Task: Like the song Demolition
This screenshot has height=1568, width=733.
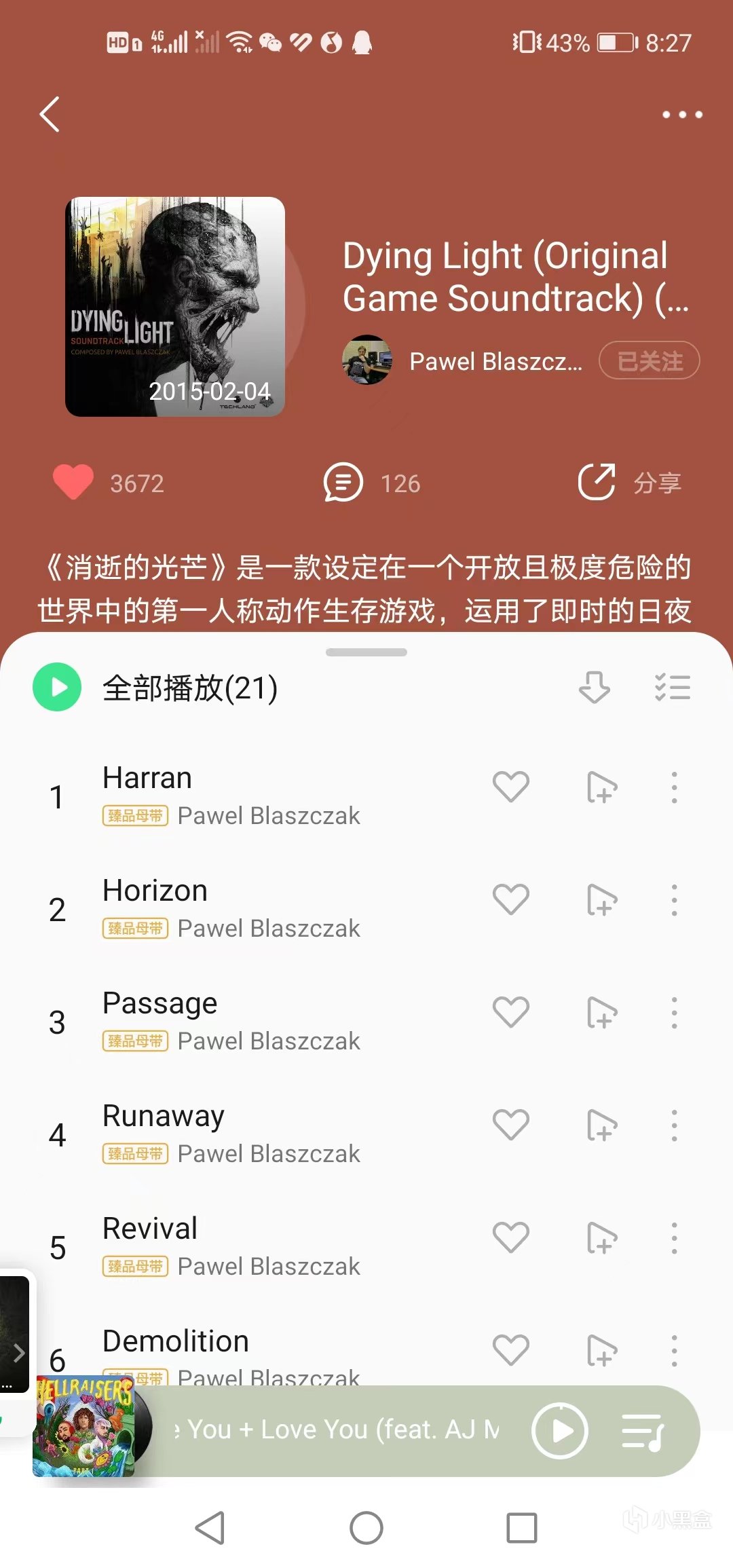Action: 510,1349
